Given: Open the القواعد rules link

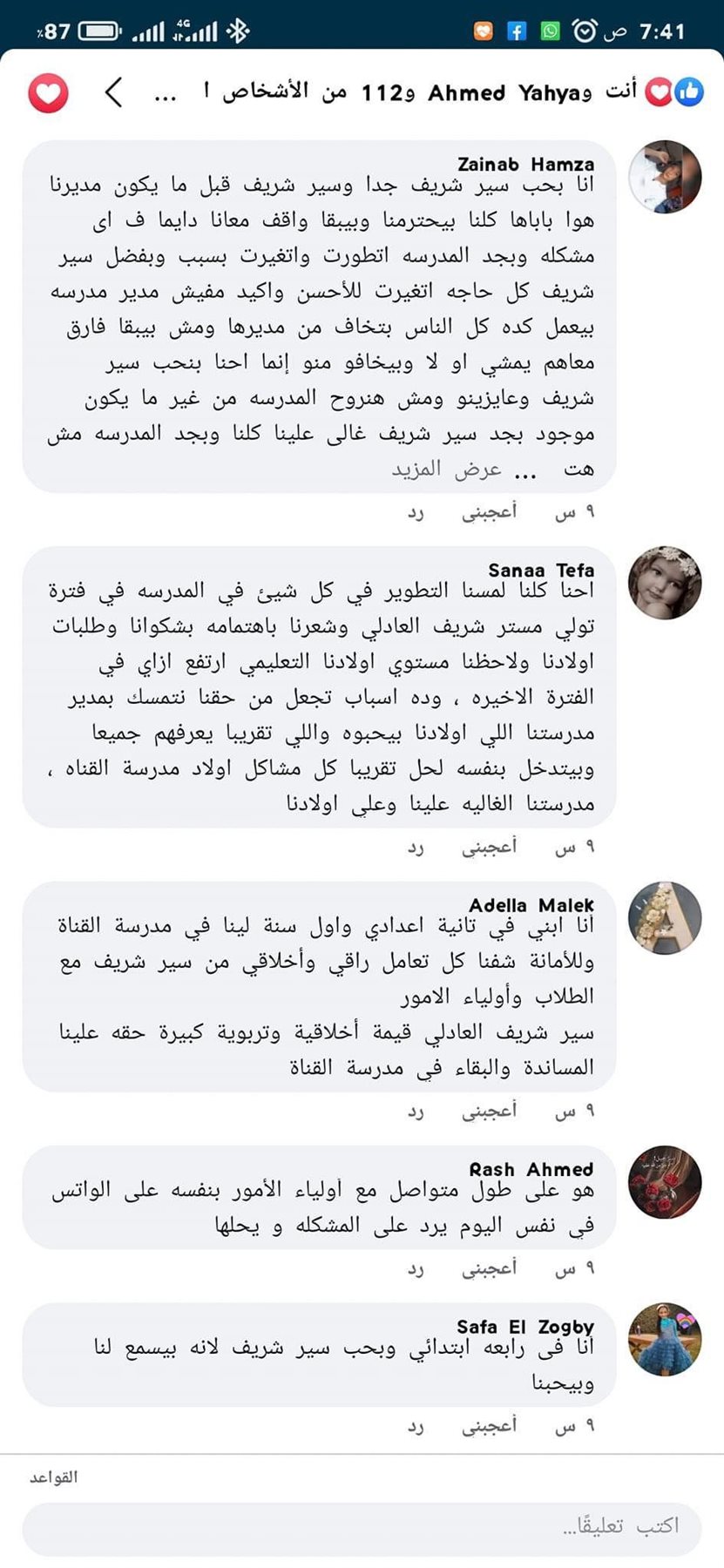Looking at the screenshot, I should click(53, 1477).
